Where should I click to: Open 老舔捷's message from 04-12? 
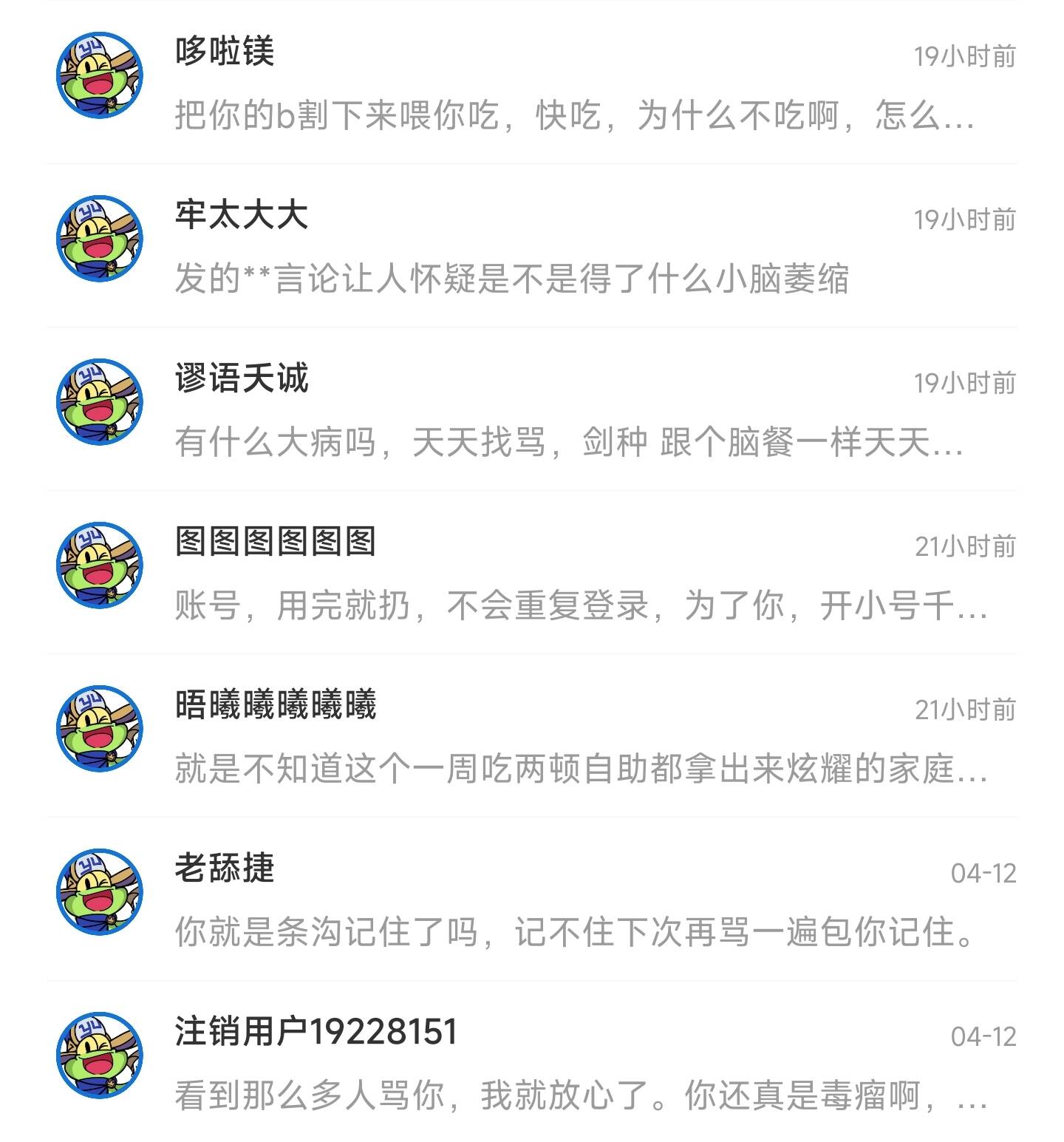coord(532,900)
